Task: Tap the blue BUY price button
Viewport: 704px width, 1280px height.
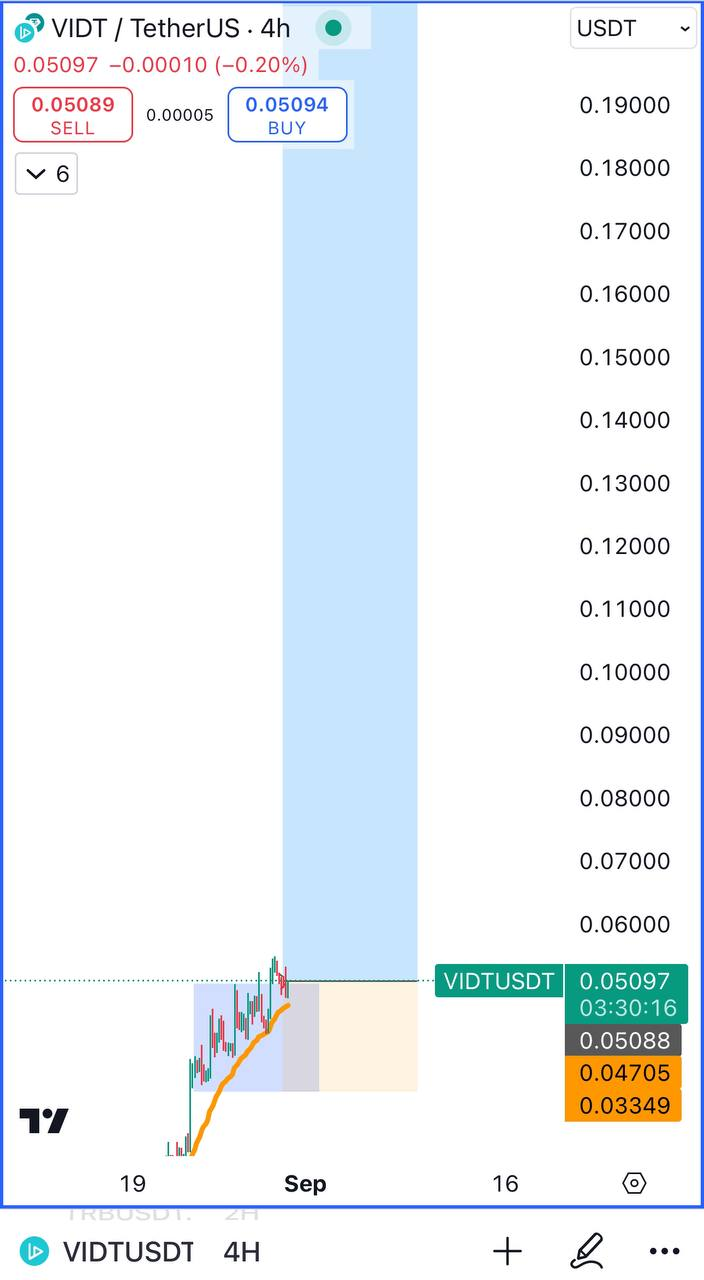Action: 287,115
